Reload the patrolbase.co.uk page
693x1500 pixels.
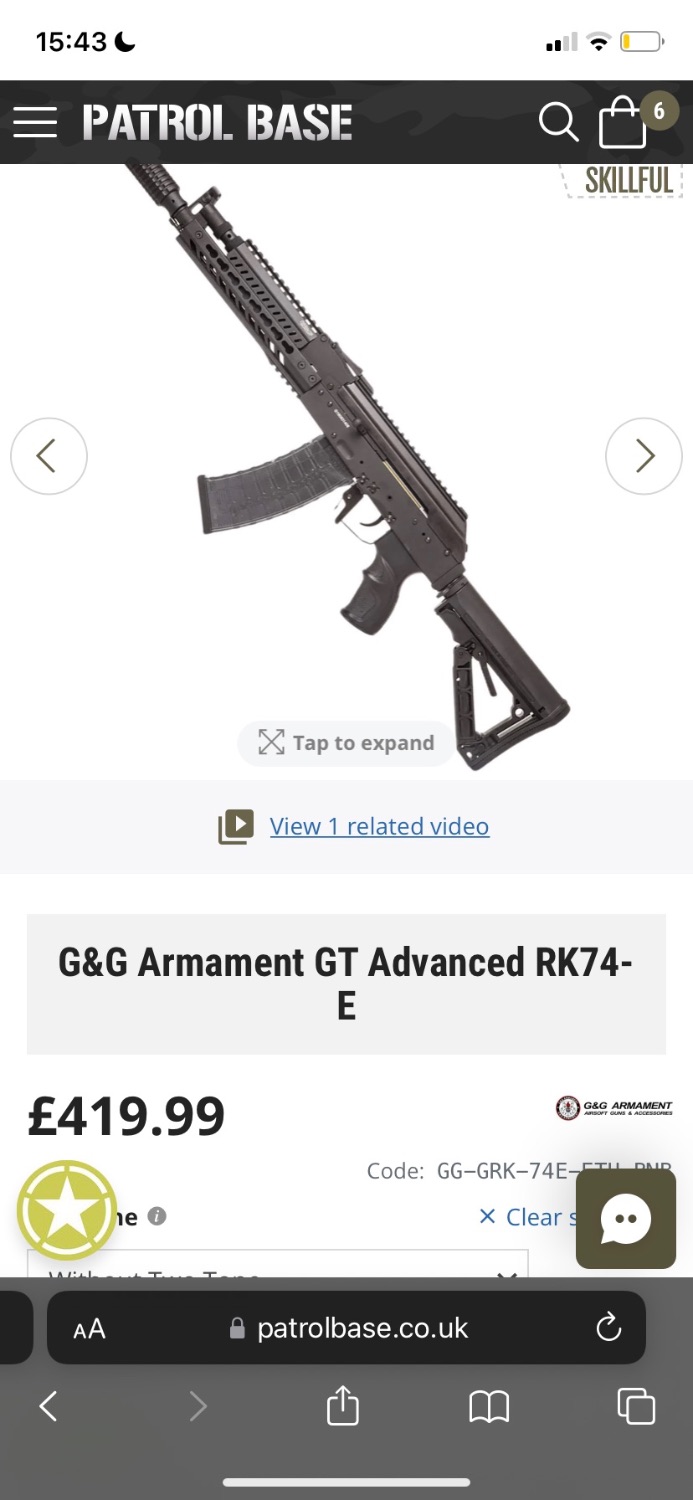point(608,1328)
